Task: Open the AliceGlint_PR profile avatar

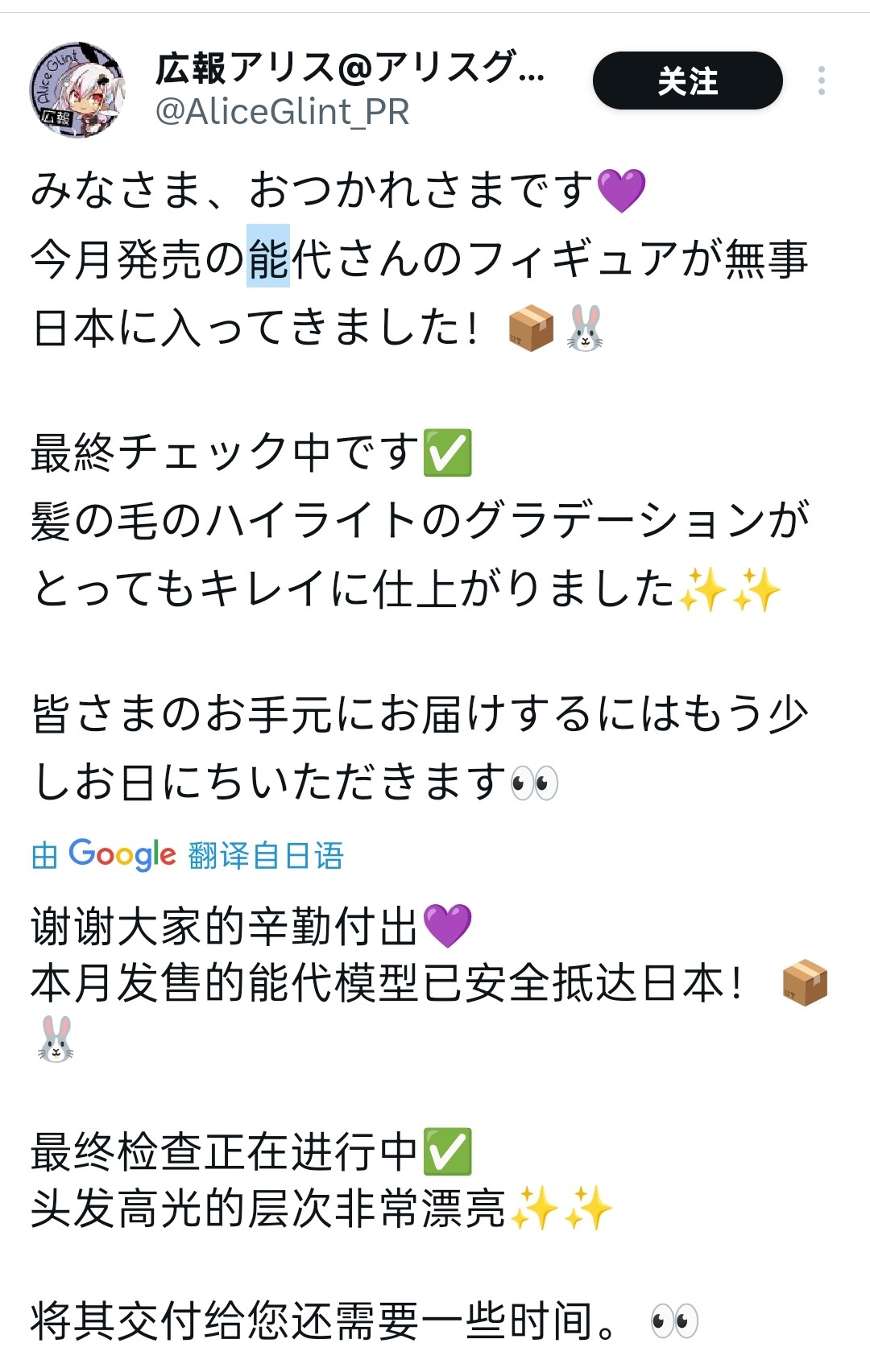Action: pyautogui.click(x=77, y=89)
